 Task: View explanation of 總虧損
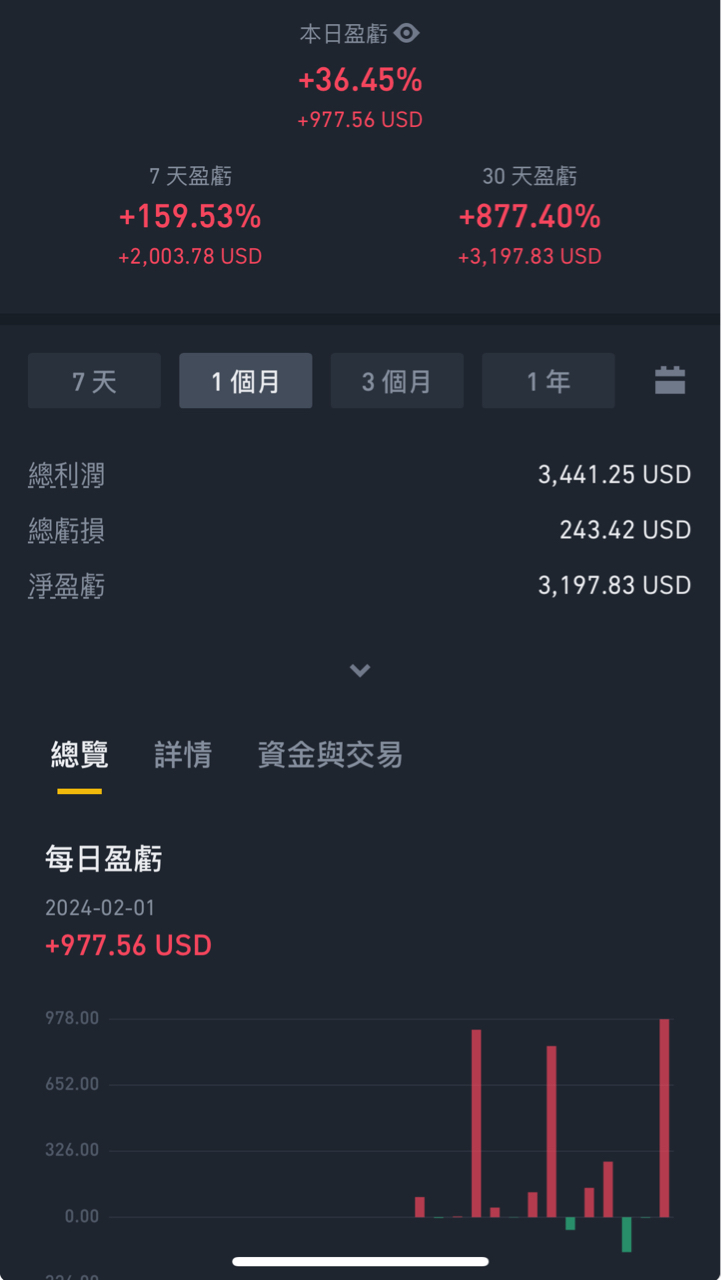[67, 530]
